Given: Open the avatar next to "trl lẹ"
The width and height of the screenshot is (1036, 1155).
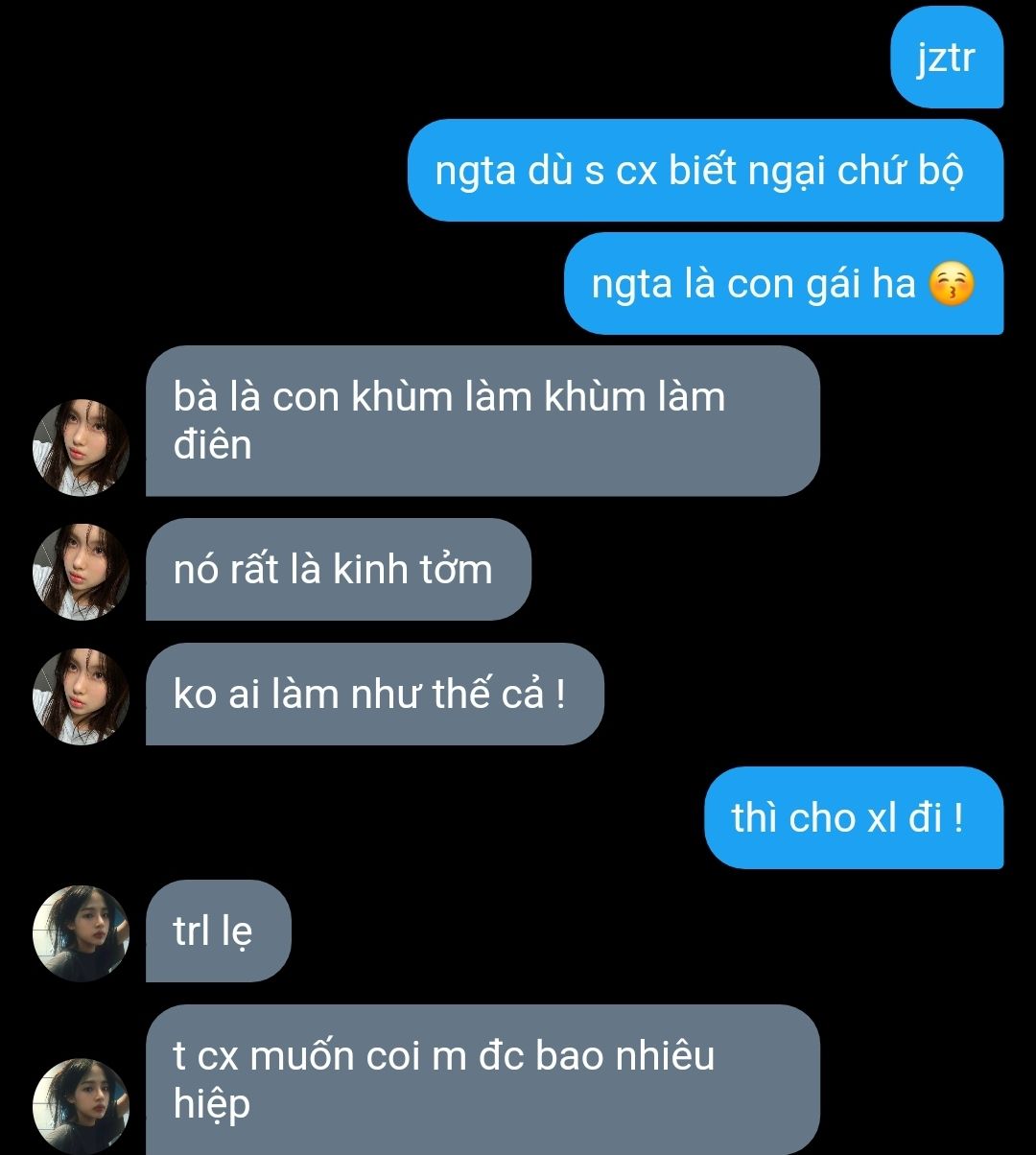Looking at the screenshot, I should coord(81,933).
